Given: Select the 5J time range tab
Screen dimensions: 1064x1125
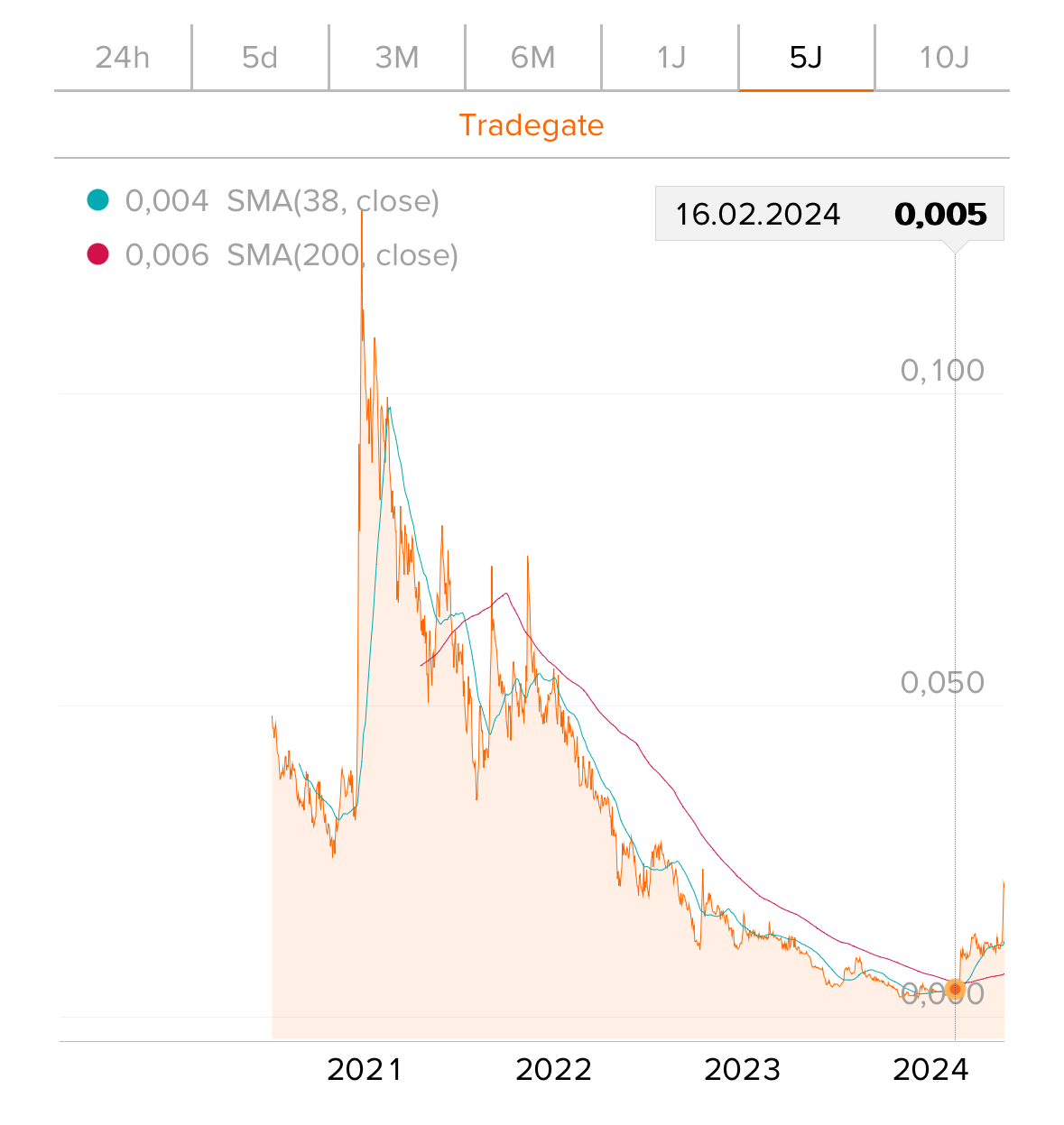Looking at the screenshot, I should [806, 58].
